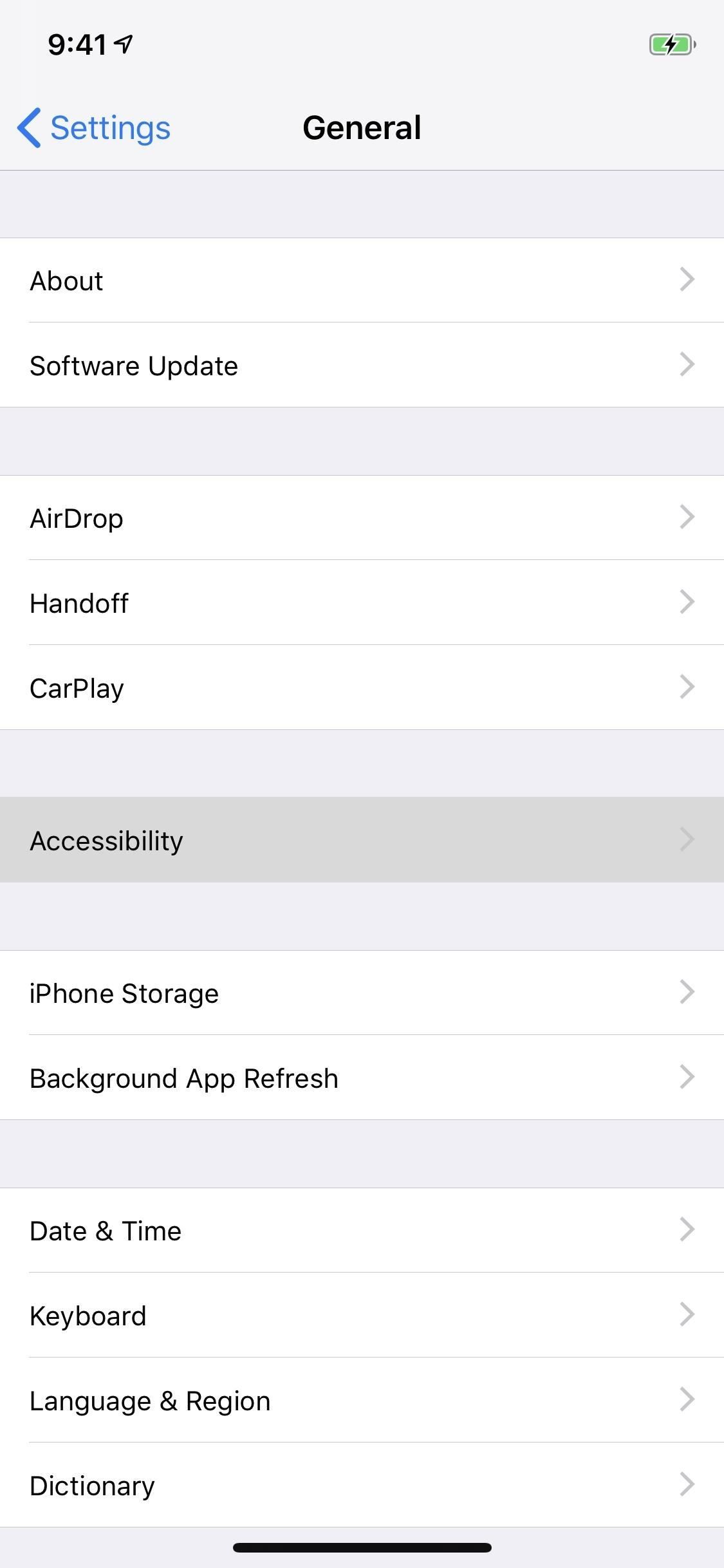Open the Dictionary row's disclosure arrow

(688, 1484)
